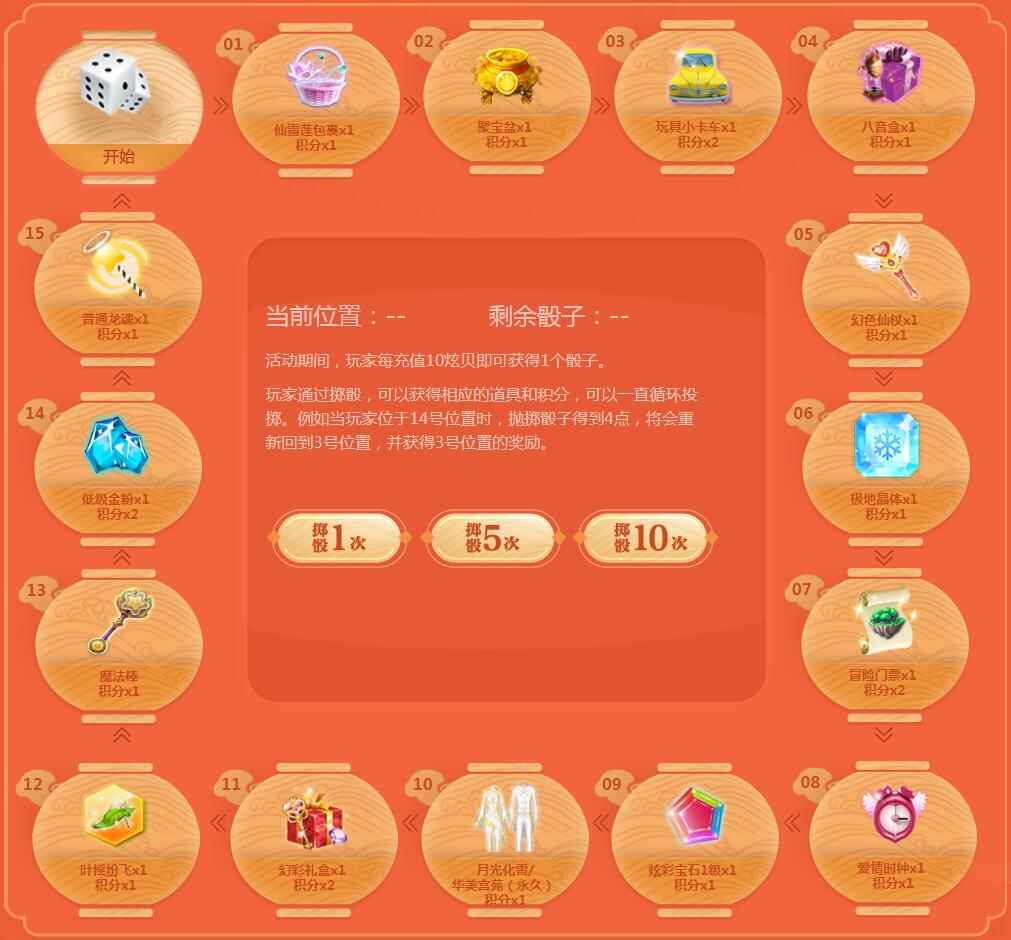Choose 掷骰10次 to roll ten times
Screen dimensions: 1011x940
tap(647, 539)
